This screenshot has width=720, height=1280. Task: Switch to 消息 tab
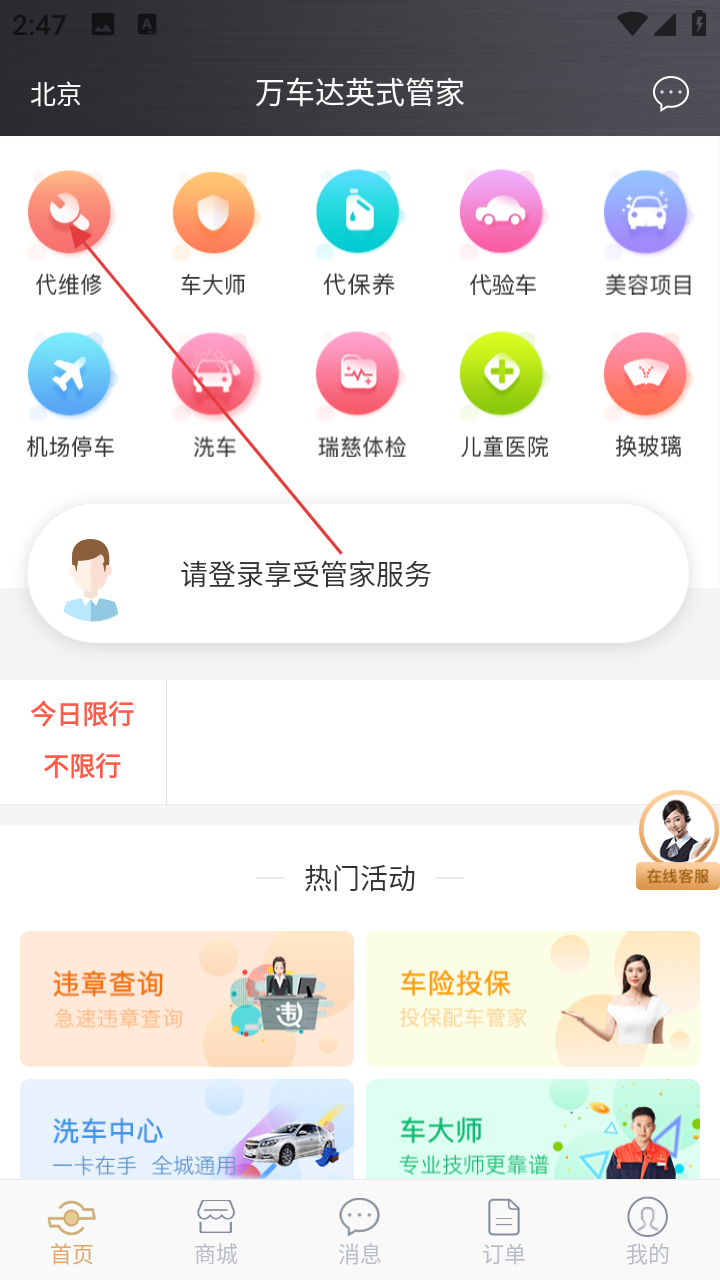pyautogui.click(x=359, y=1231)
